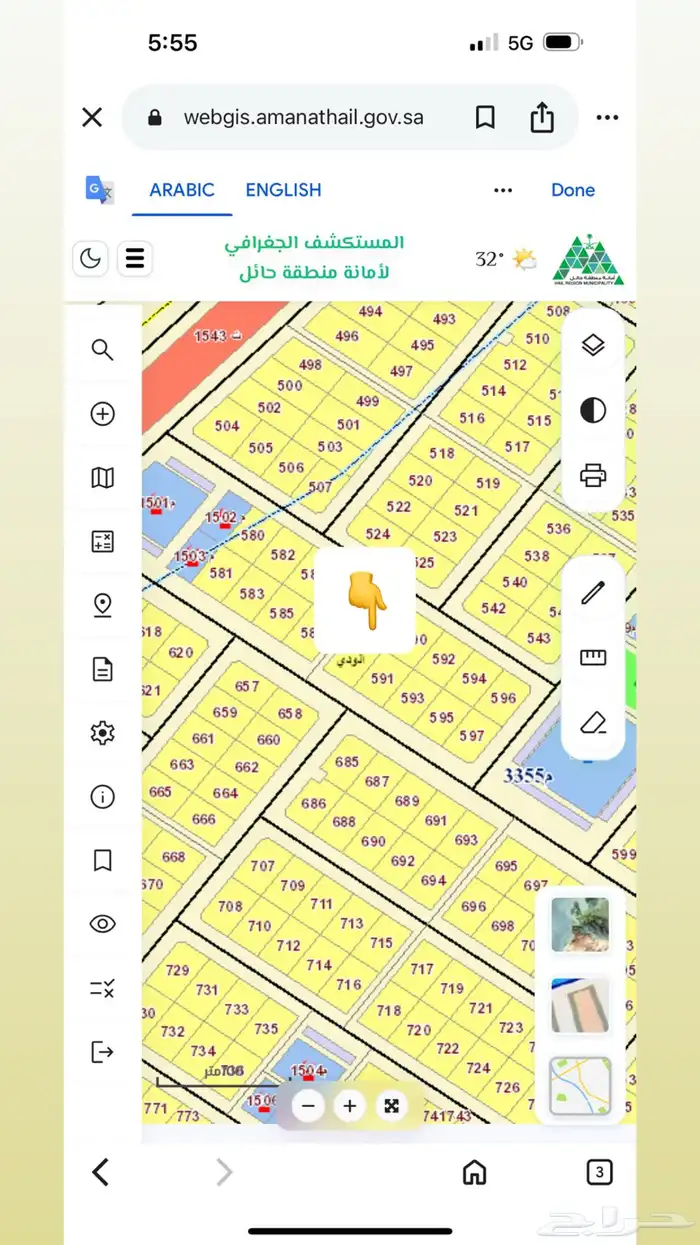This screenshot has height=1245, width=700.
Task: Switch to the street basemap thumbnail
Action: 580,1087
